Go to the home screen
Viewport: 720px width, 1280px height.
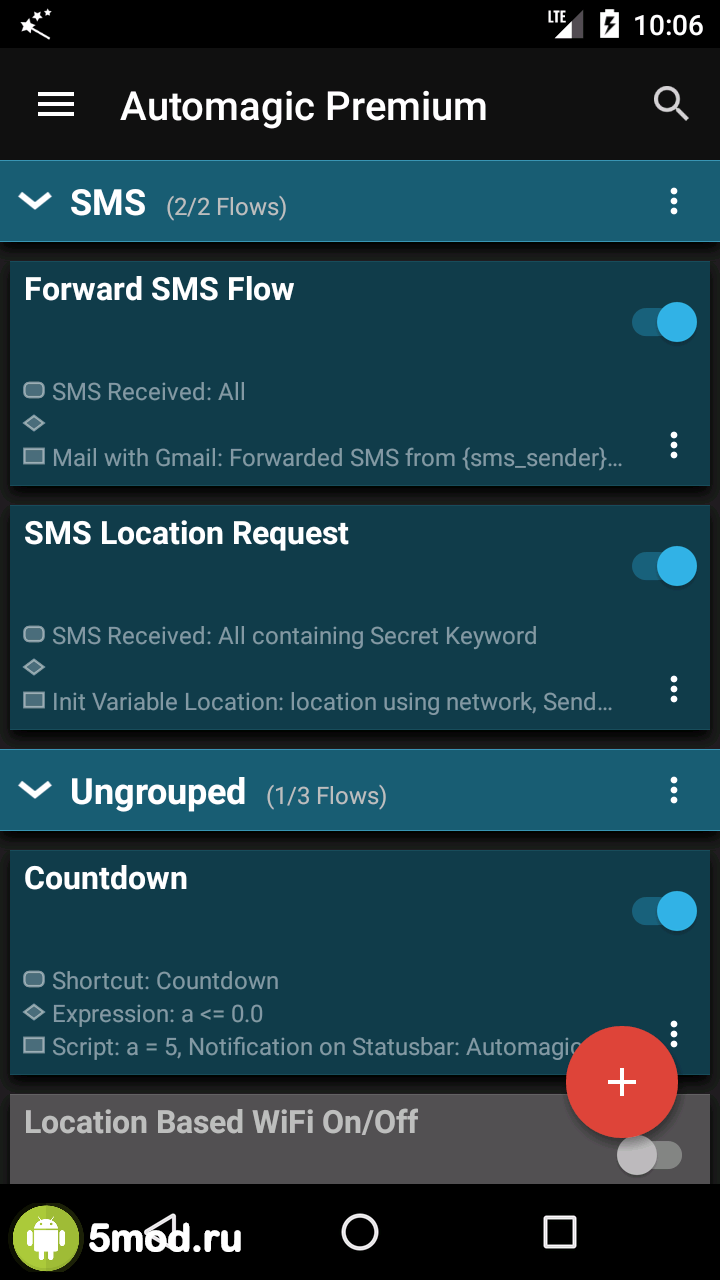tap(360, 1232)
